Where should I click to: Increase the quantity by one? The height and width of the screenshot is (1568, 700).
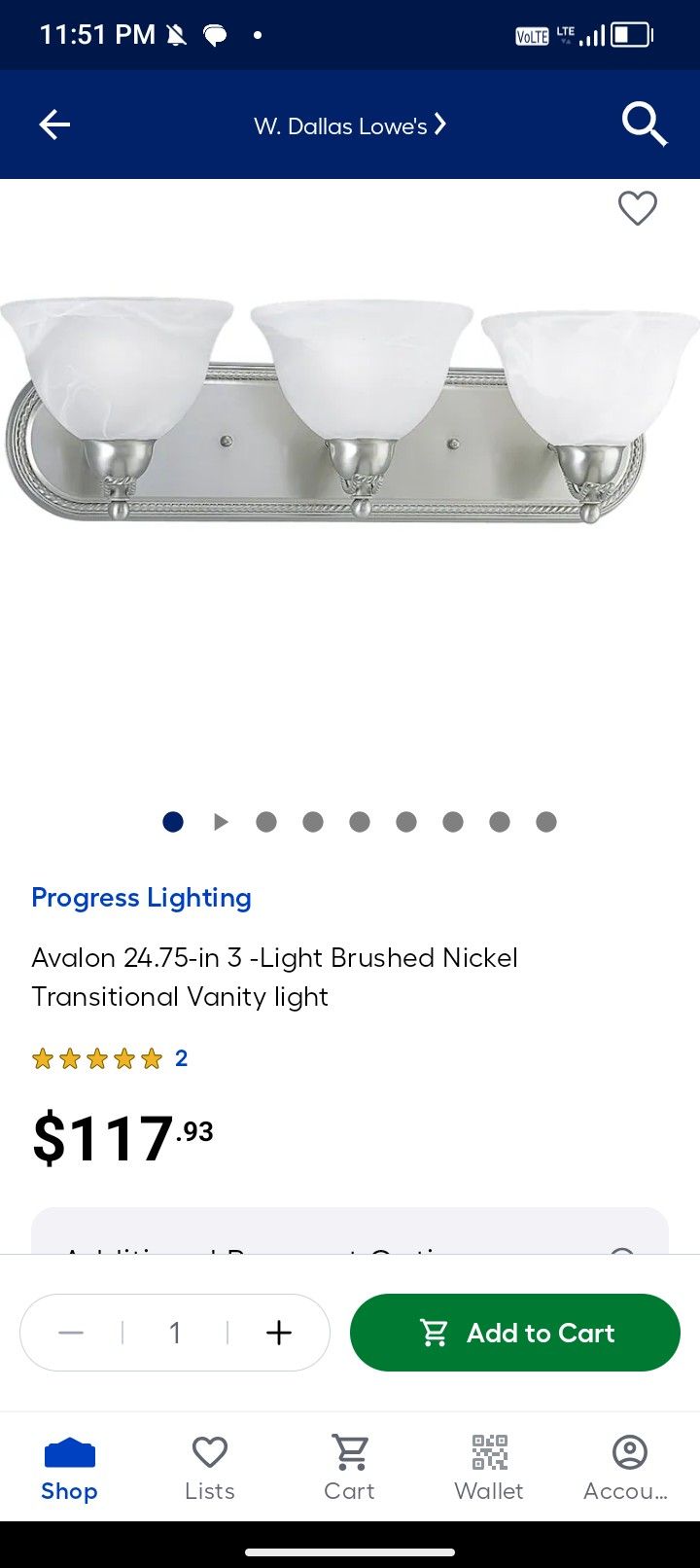[279, 1333]
